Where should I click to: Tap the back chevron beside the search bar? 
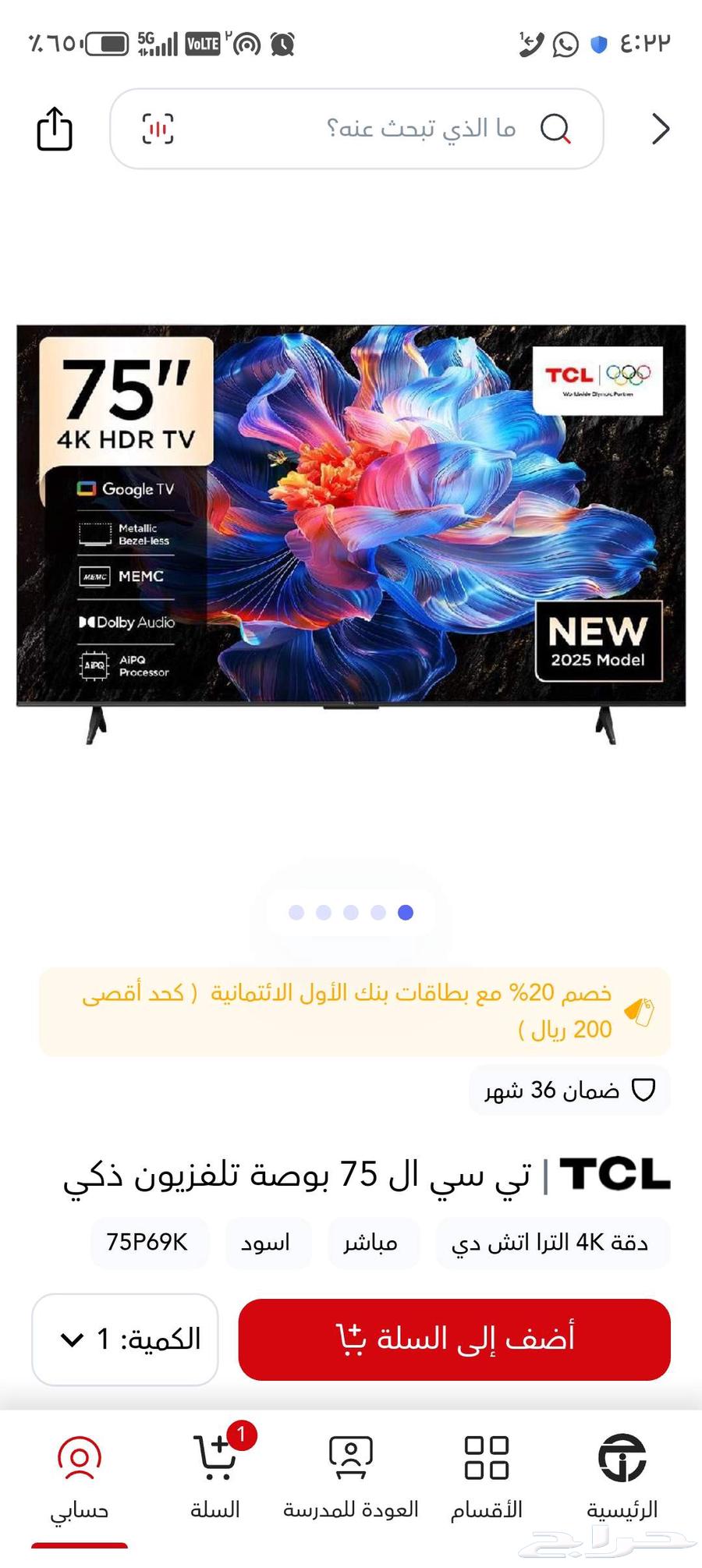pos(660,129)
